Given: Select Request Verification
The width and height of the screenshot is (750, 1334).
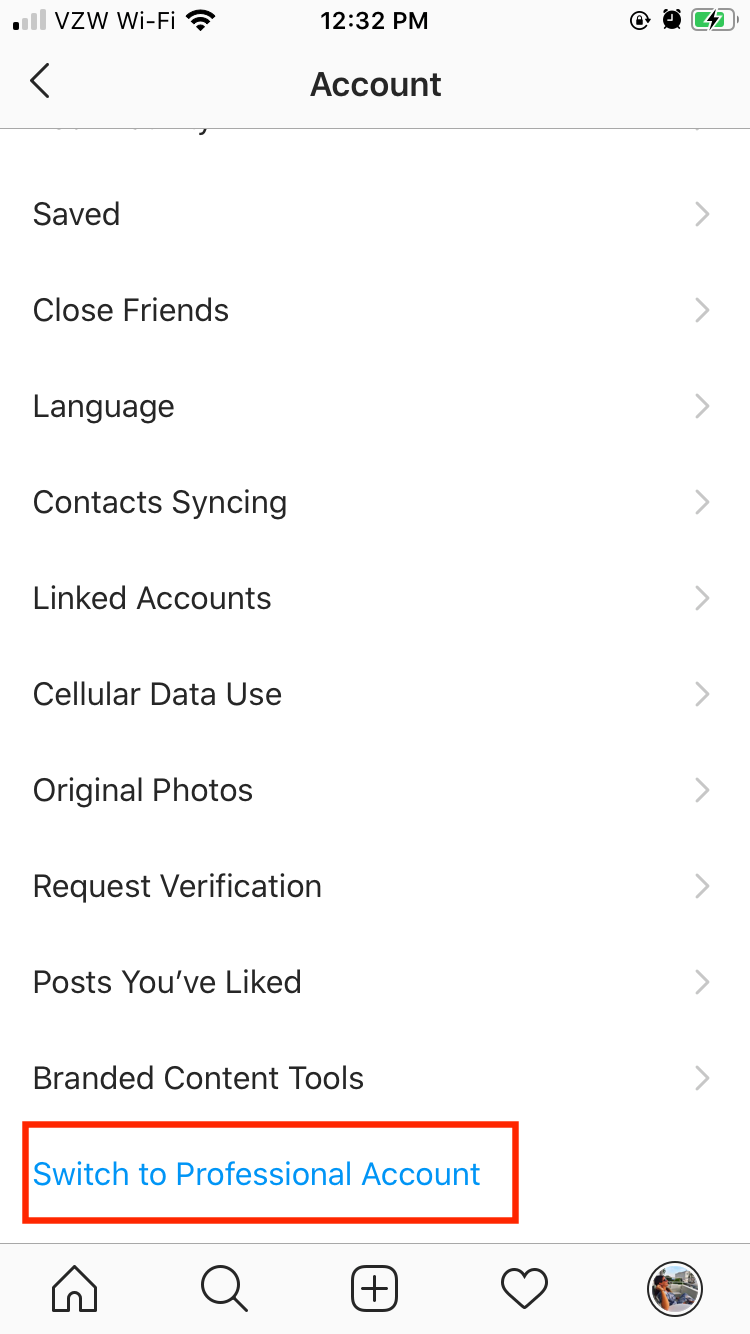Looking at the screenshot, I should click(x=375, y=886).
